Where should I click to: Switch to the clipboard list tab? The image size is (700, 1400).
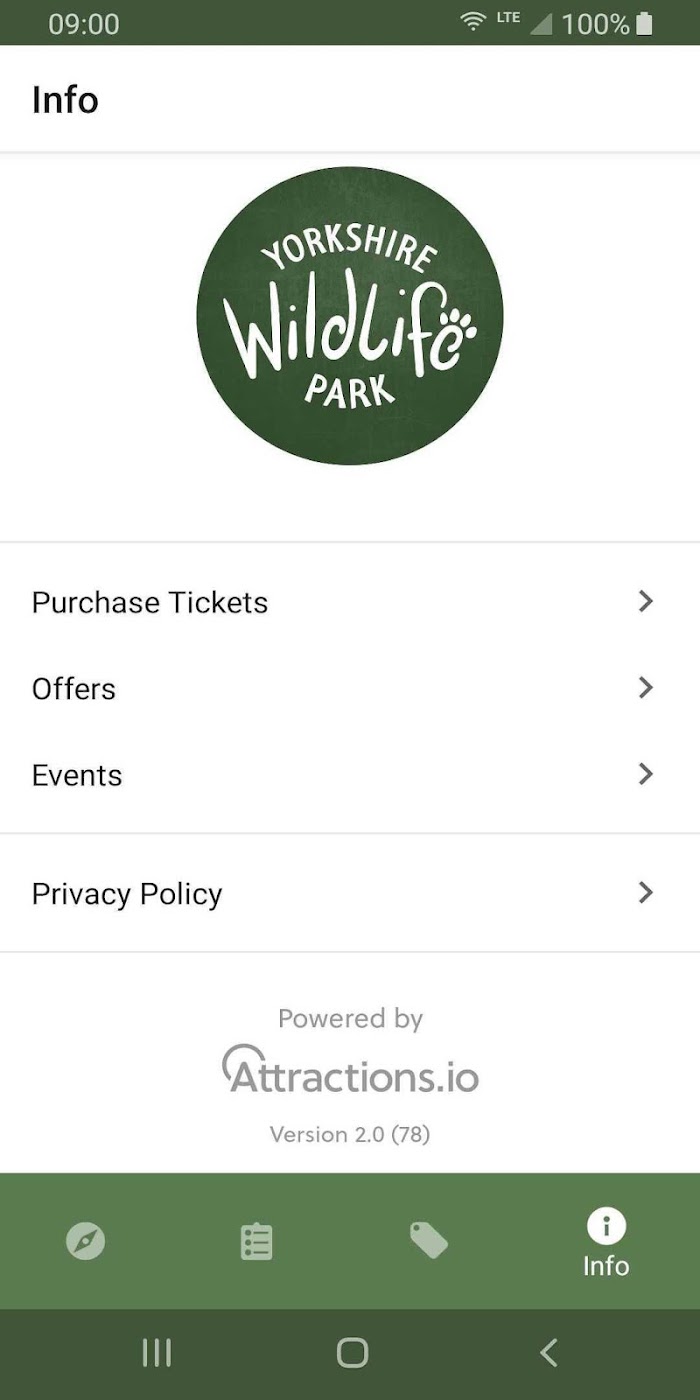pyautogui.click(x=257, y=1241)
